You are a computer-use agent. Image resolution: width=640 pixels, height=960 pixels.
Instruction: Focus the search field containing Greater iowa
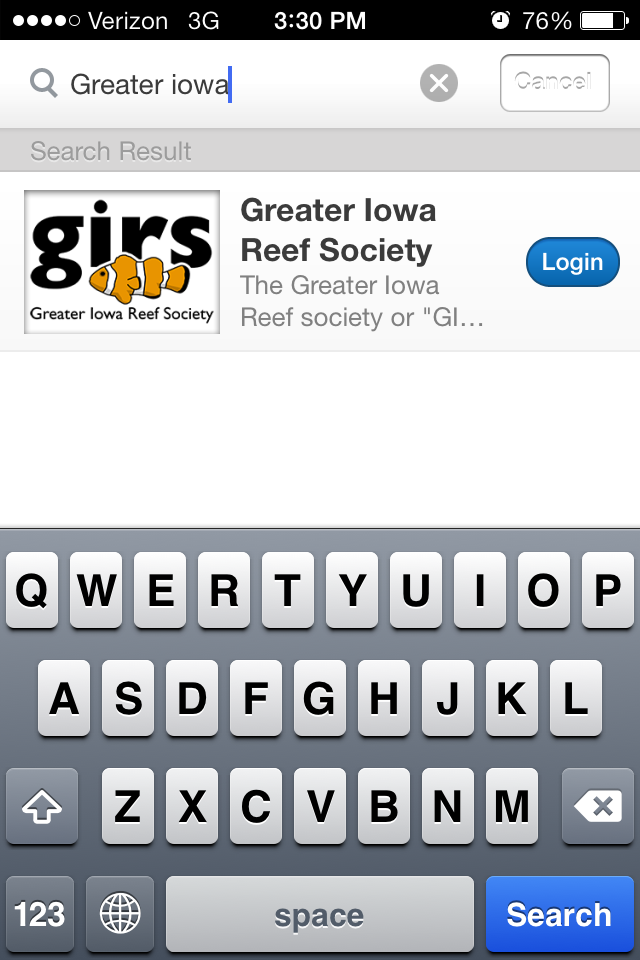tap(230, 84)
